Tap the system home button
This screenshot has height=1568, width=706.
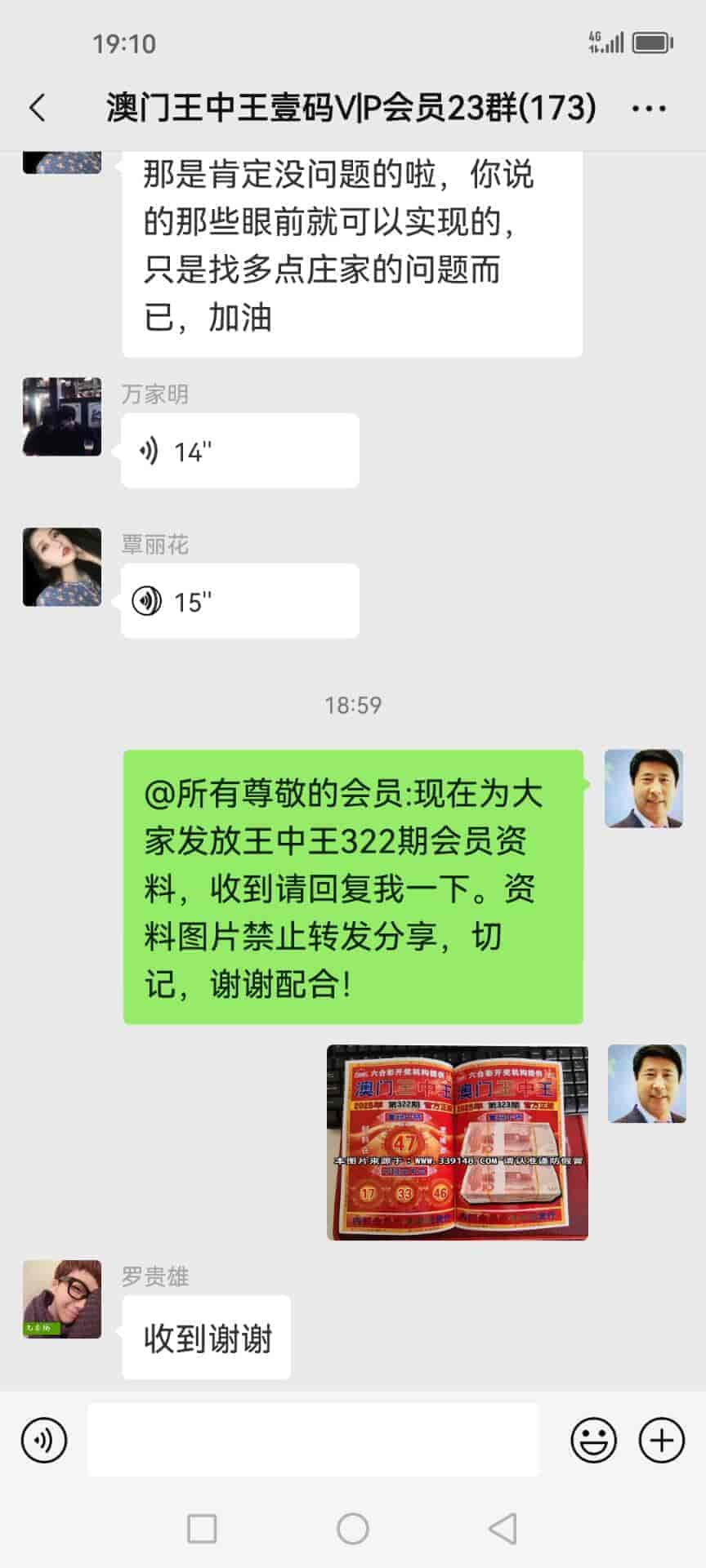pyautogui.click(x=353, y=1529)
